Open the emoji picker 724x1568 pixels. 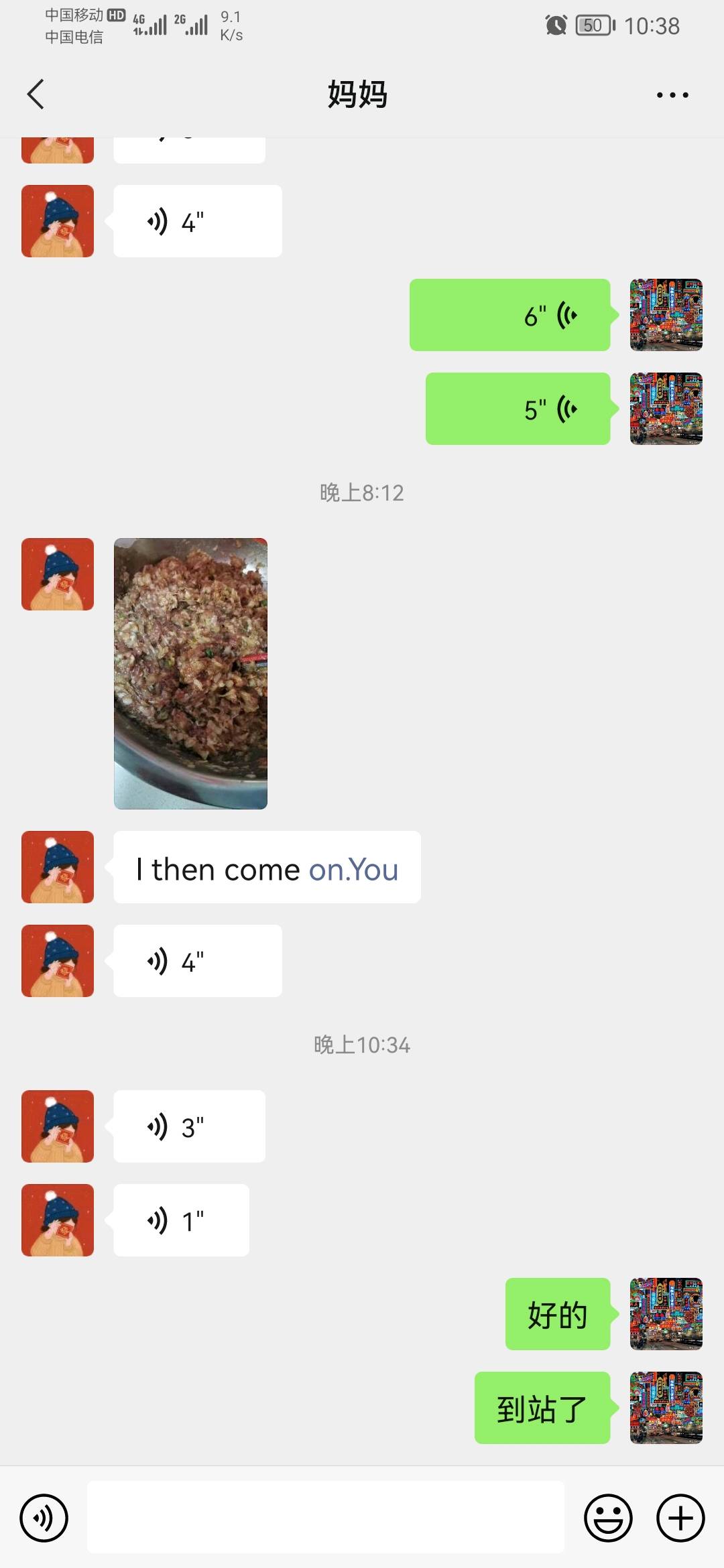(x=608, y=1518)
